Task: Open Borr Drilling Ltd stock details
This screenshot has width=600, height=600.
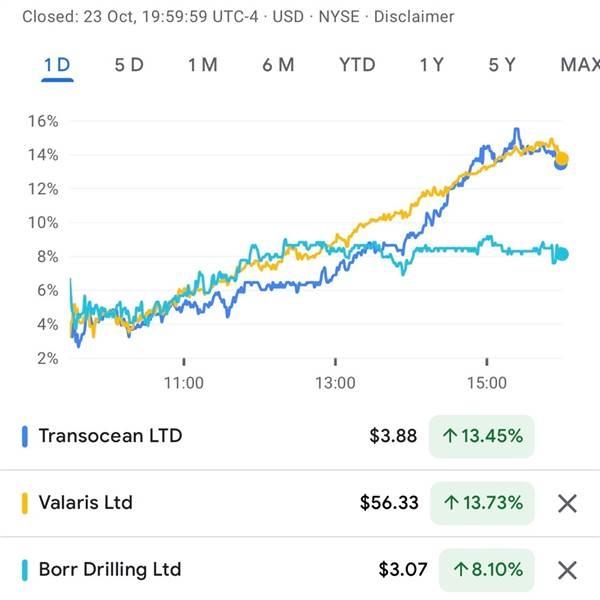Action: click(x=109, y=570)
